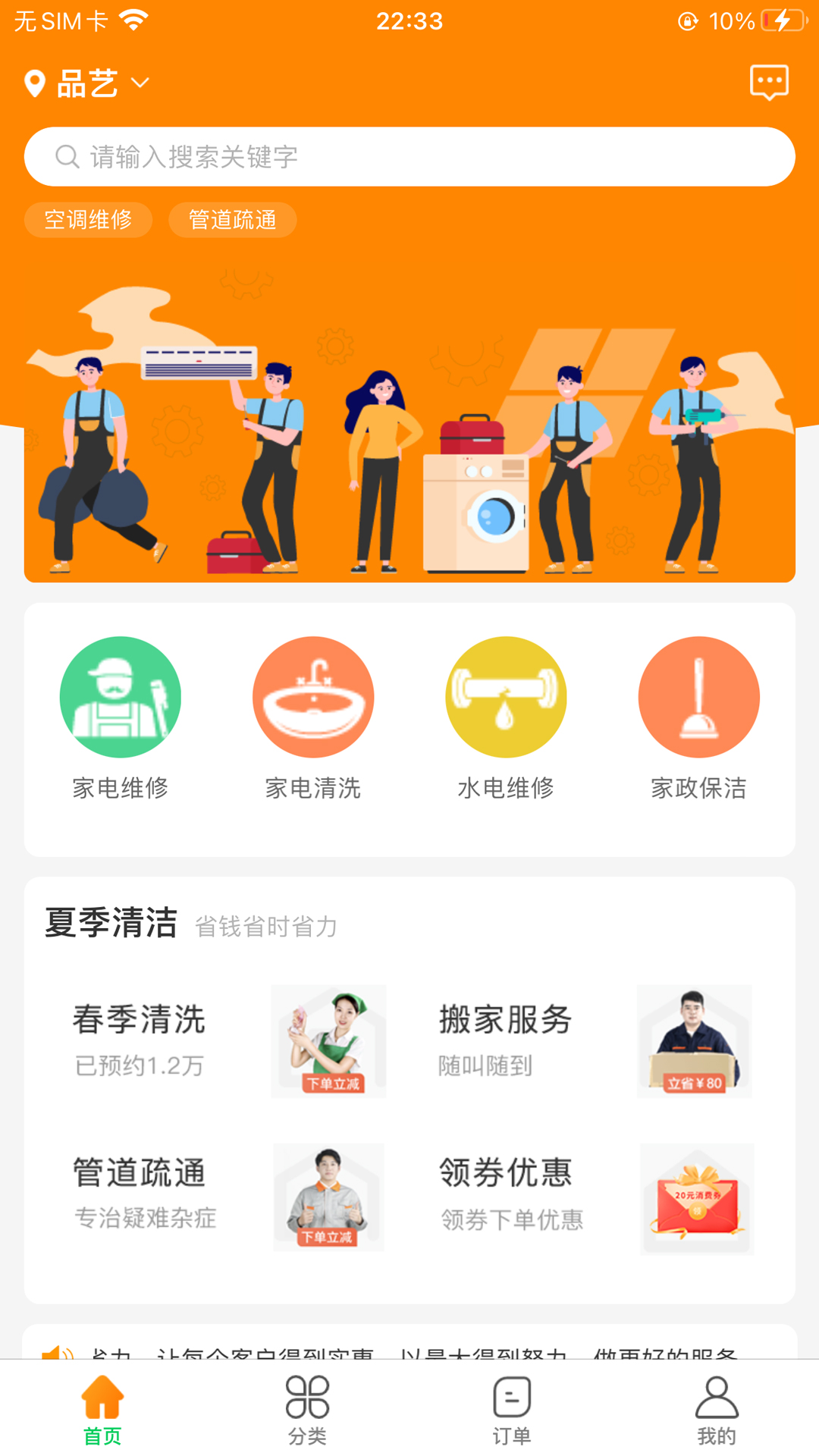Switch to the 分类 tab
This screenshot has height=1456, width=819.
tap(307, 1410)
